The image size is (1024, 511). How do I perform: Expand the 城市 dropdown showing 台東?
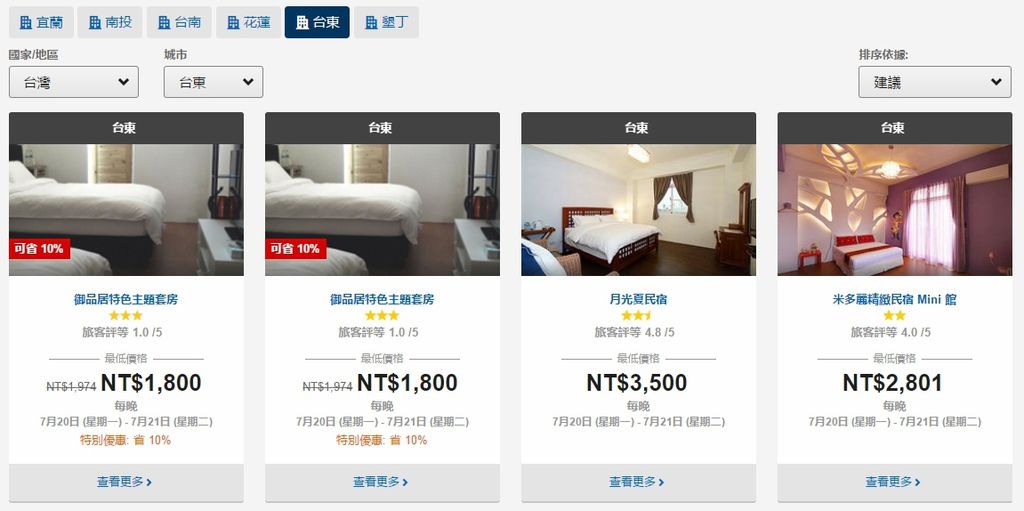point(213,82)
